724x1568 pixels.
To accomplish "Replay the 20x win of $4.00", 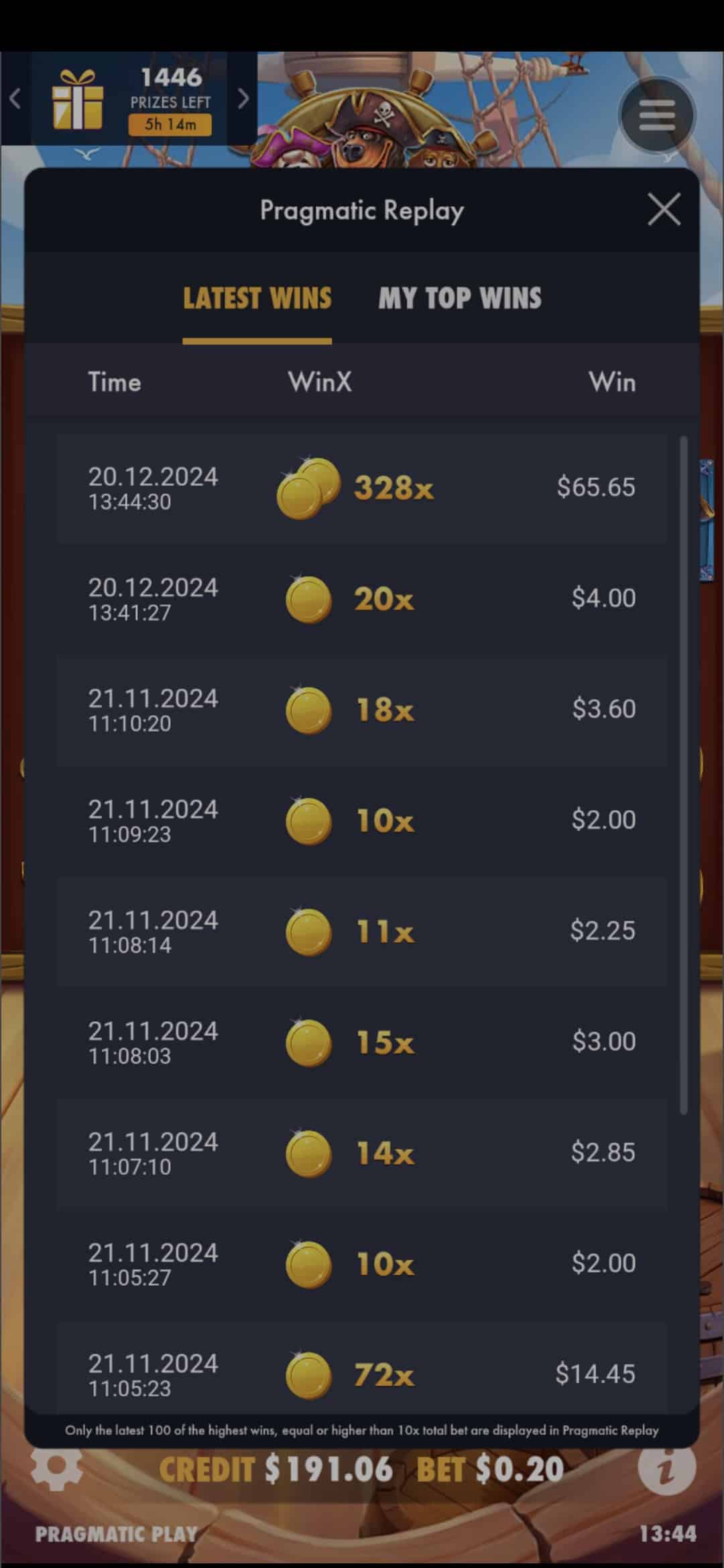I will 362,598.
